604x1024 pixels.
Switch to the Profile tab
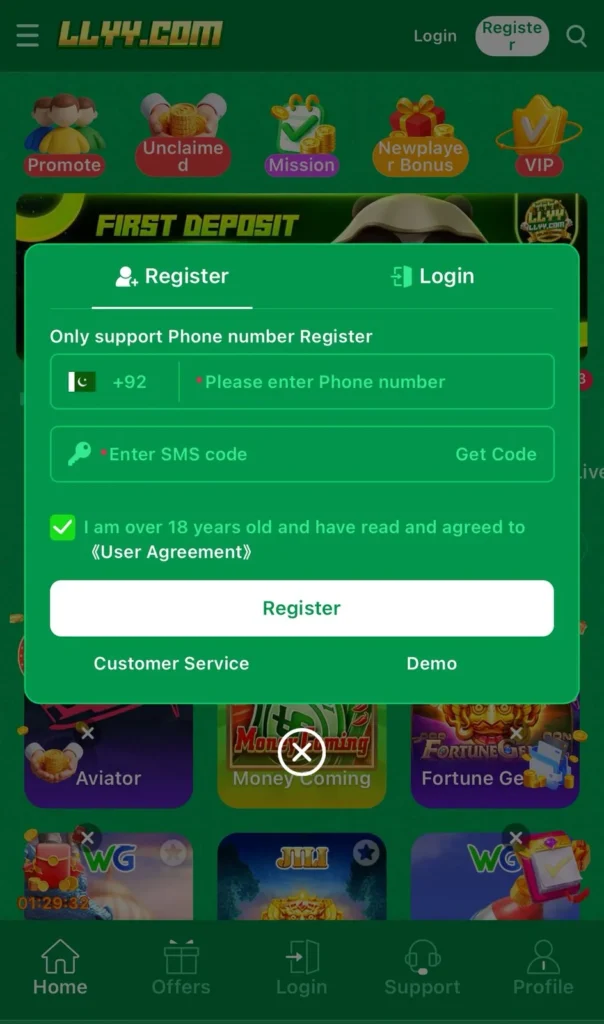coord(543,968)
